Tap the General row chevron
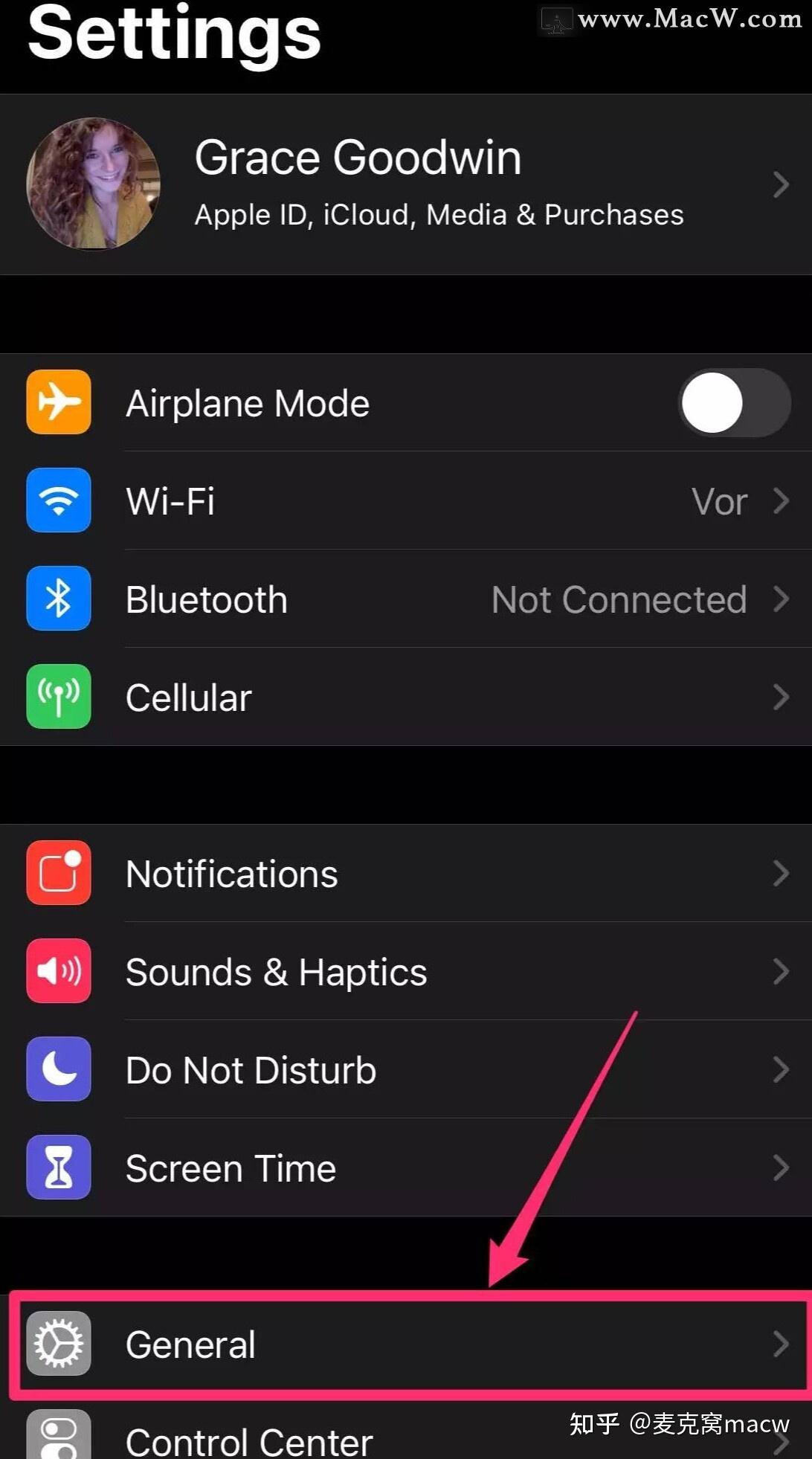The image size is (812, 1459). point(781,1343)
